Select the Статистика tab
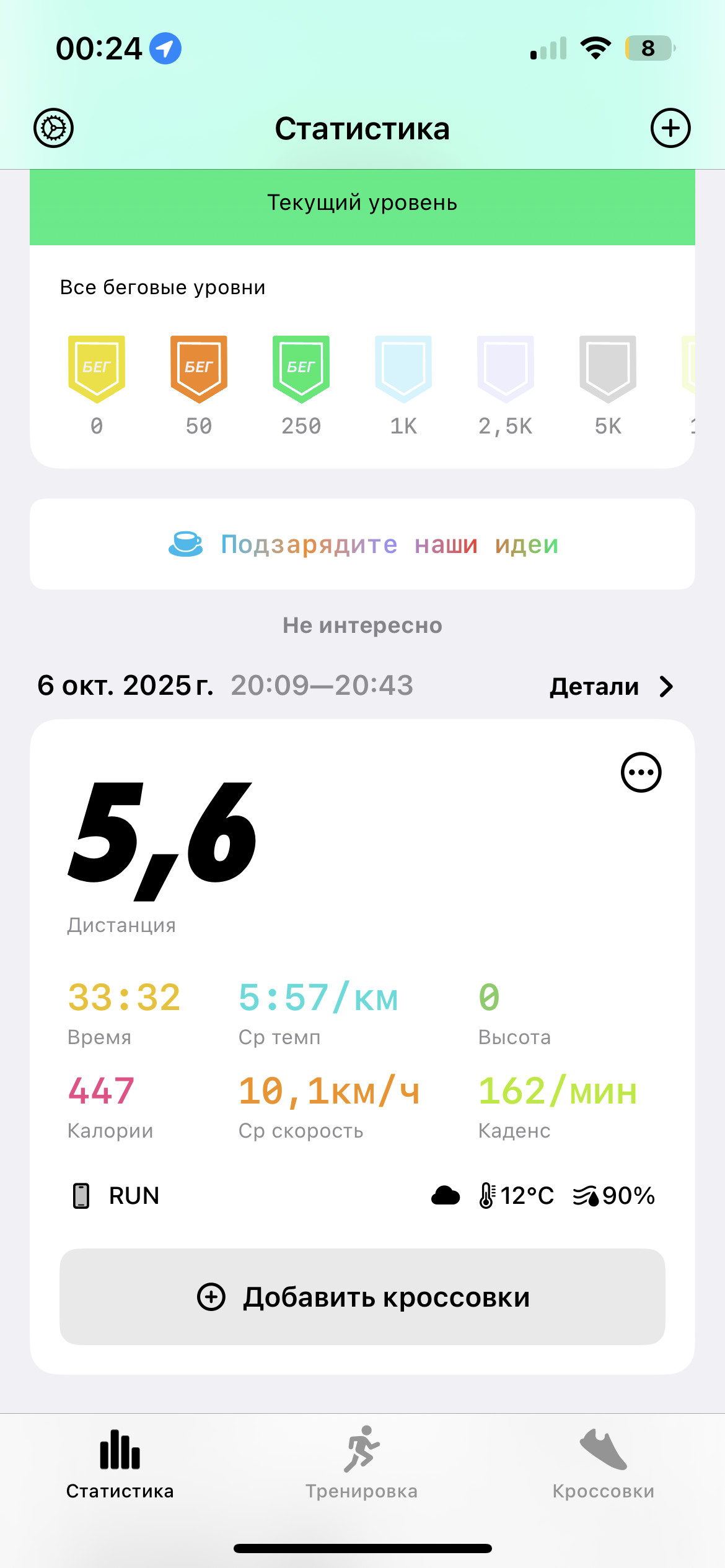 point(120,1463)
